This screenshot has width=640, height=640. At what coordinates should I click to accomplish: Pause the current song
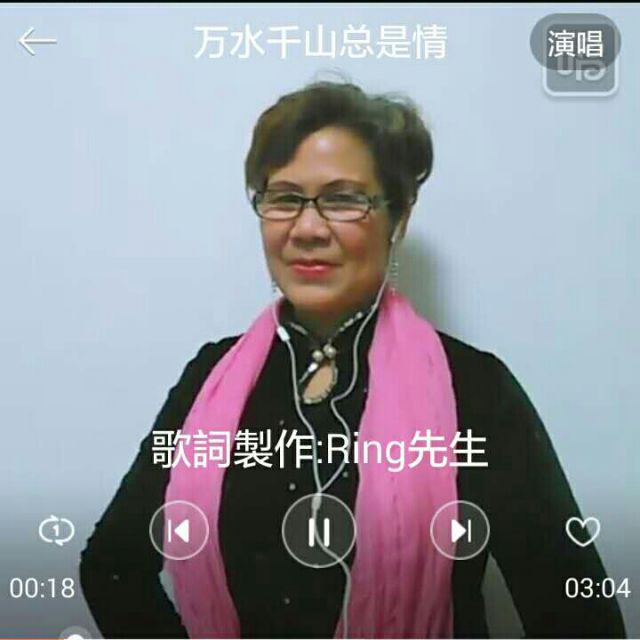[319, 530]
